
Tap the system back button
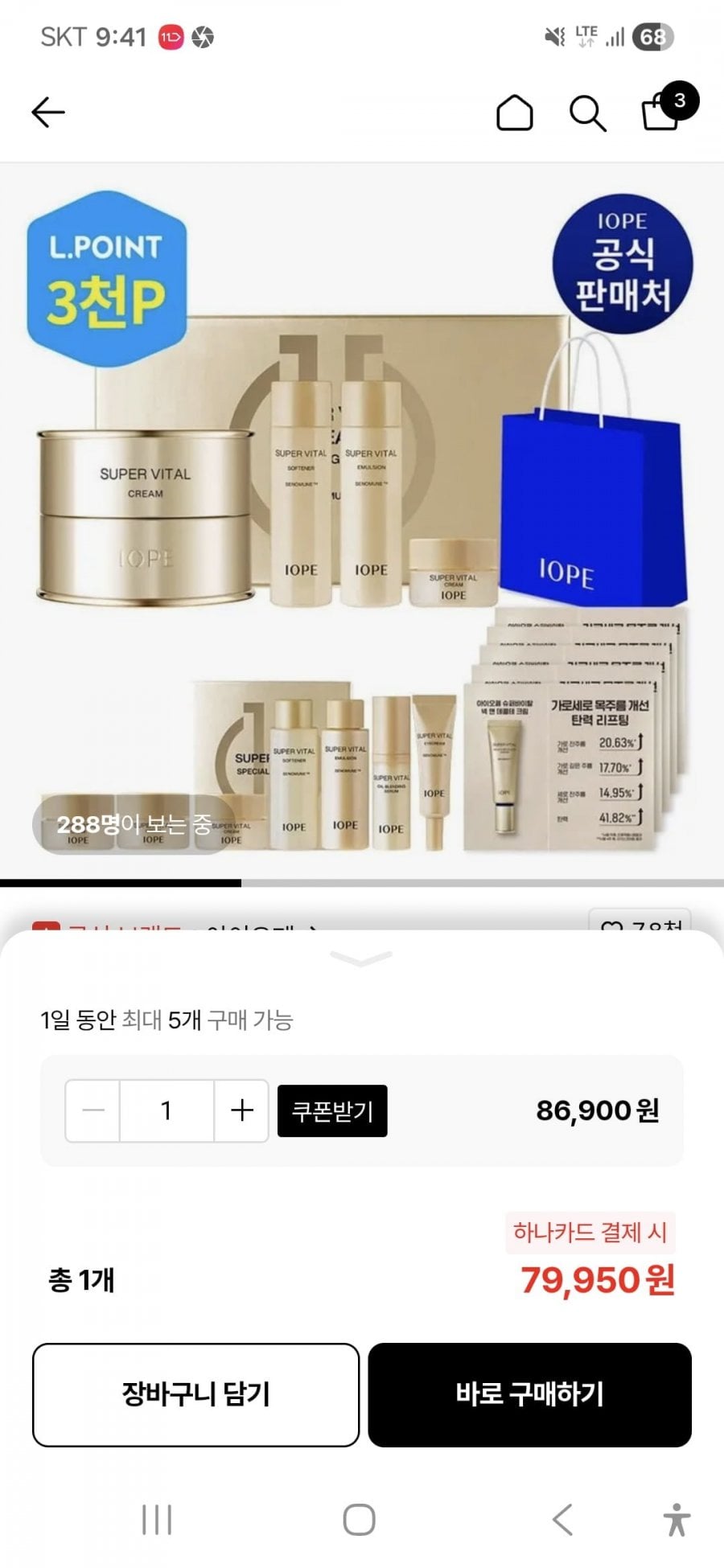click(562, 1520)
